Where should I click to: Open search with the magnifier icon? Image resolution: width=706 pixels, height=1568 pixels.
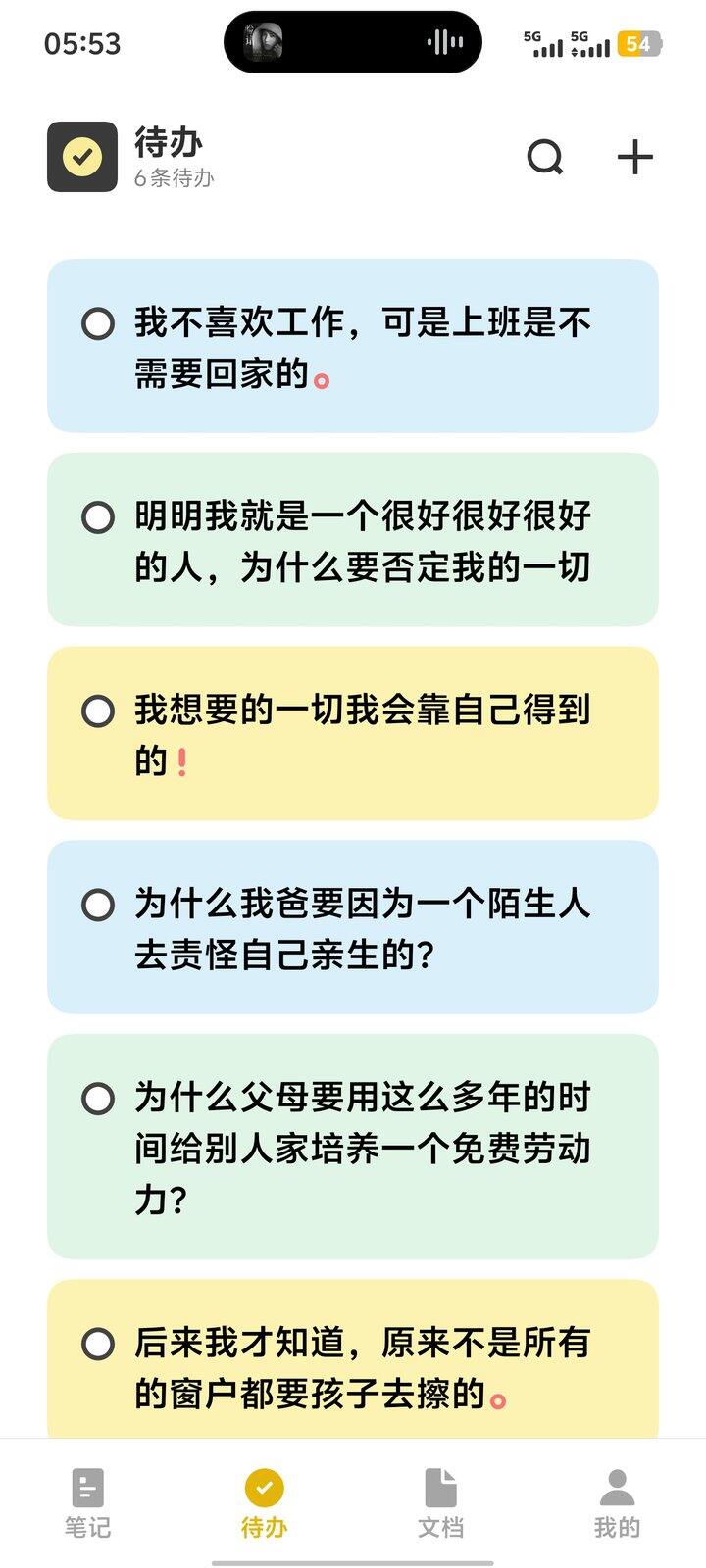click(x=545, y=156)
